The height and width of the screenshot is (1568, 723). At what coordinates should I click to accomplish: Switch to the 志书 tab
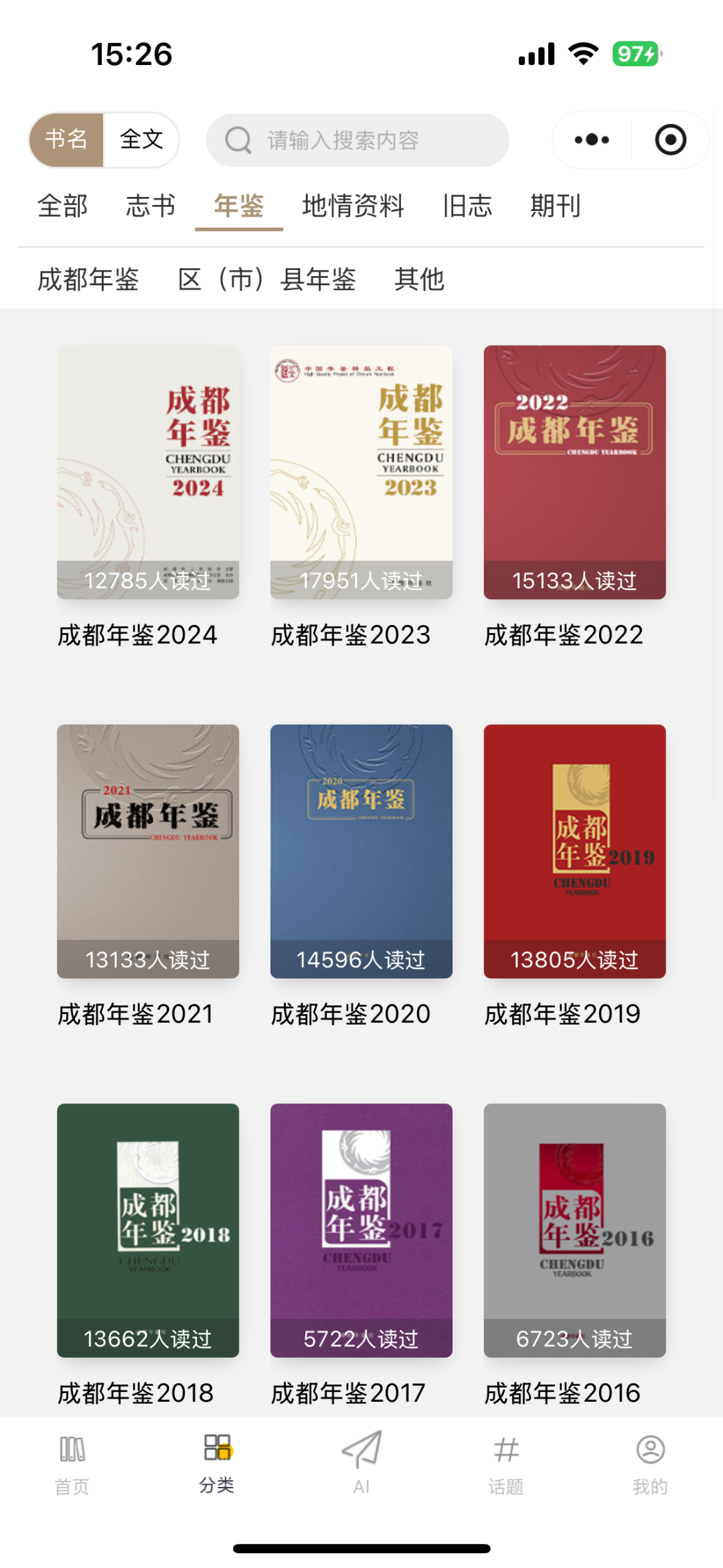tap(150, 207)
